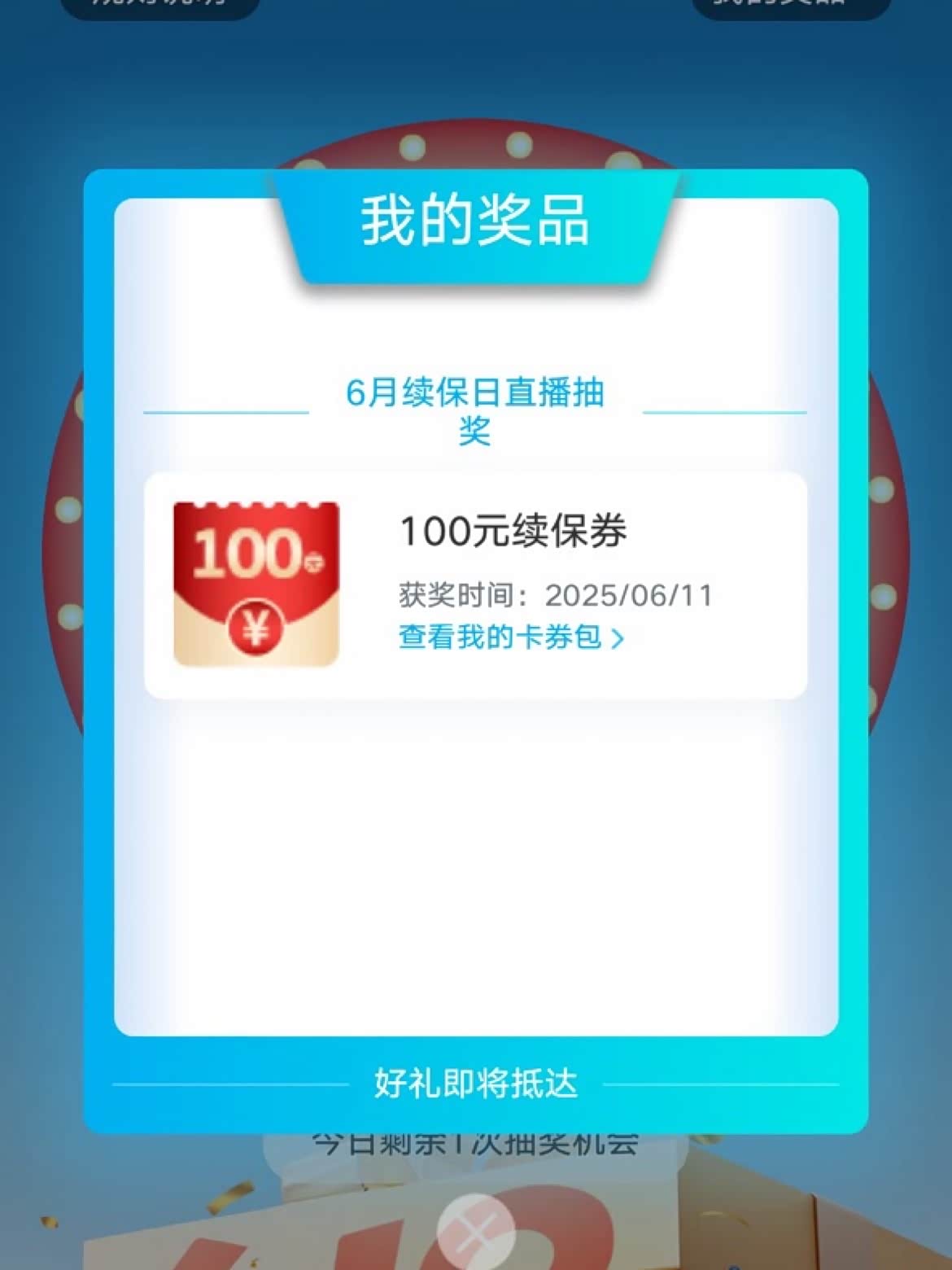Open 查看我的卡券包 link
Viewport: 952px width, 1270px height.
point(511,637)
